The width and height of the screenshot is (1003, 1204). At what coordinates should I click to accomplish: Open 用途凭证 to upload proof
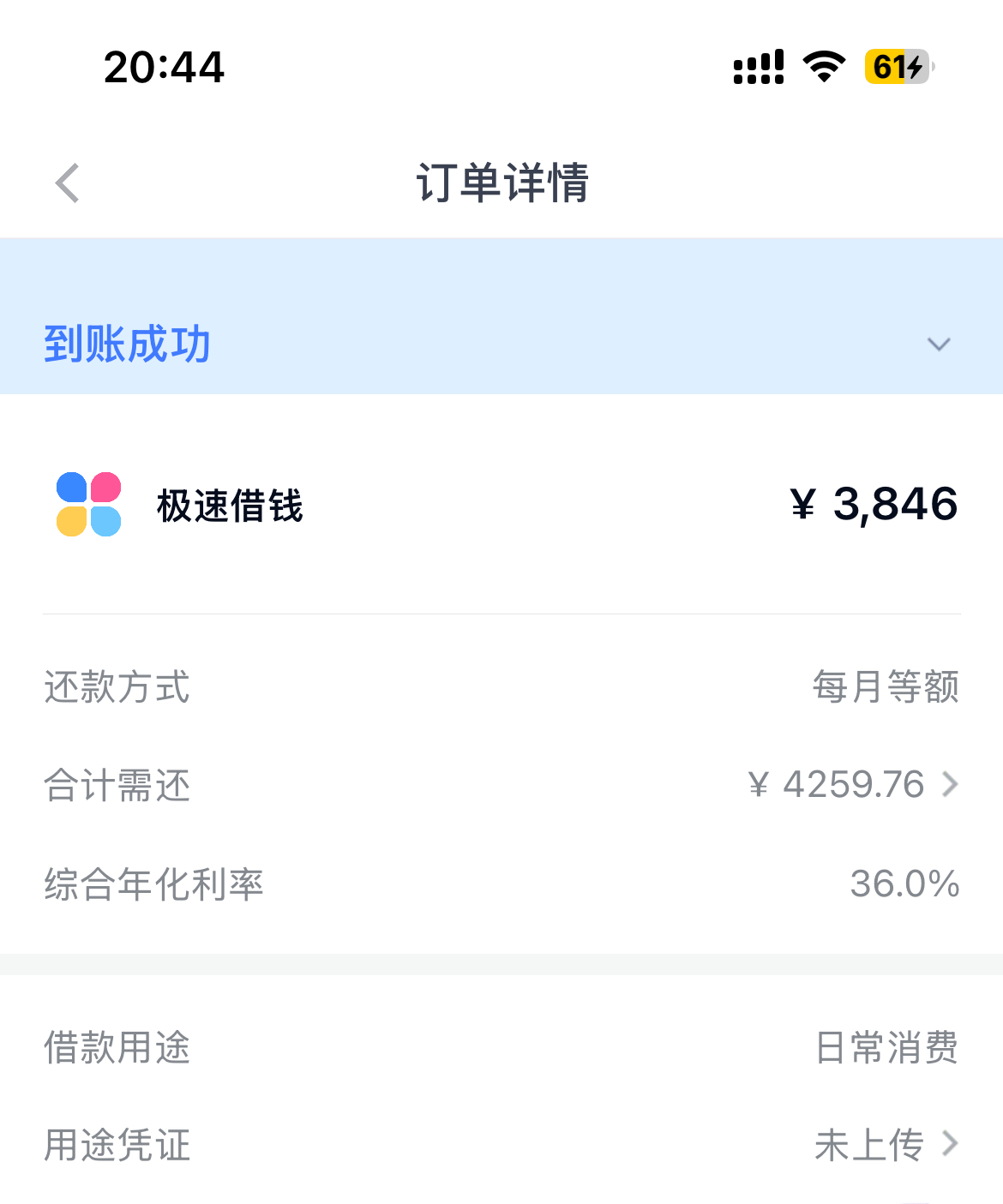click(x=117, y=1144)
